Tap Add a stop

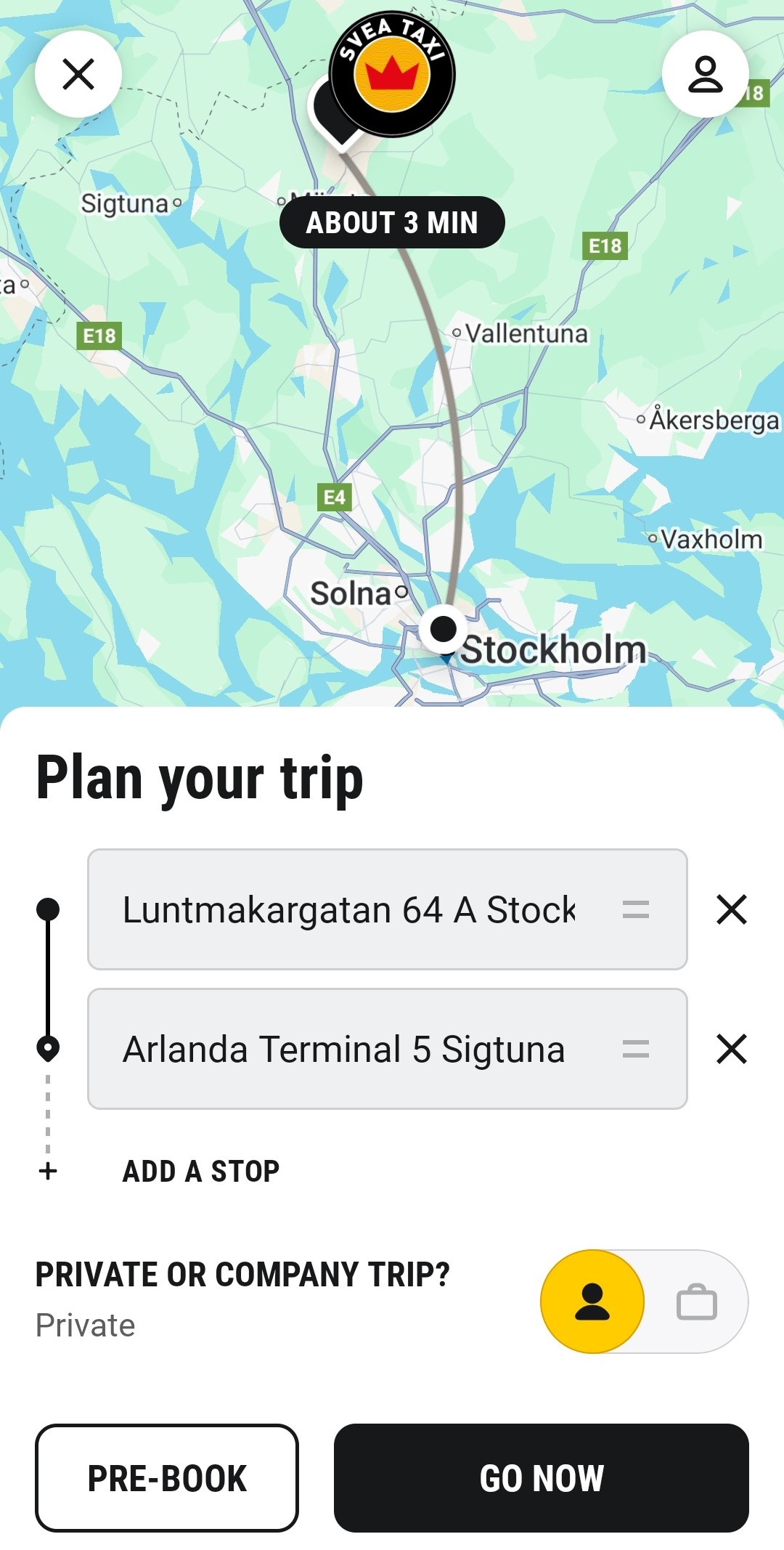pos(201,1171)
